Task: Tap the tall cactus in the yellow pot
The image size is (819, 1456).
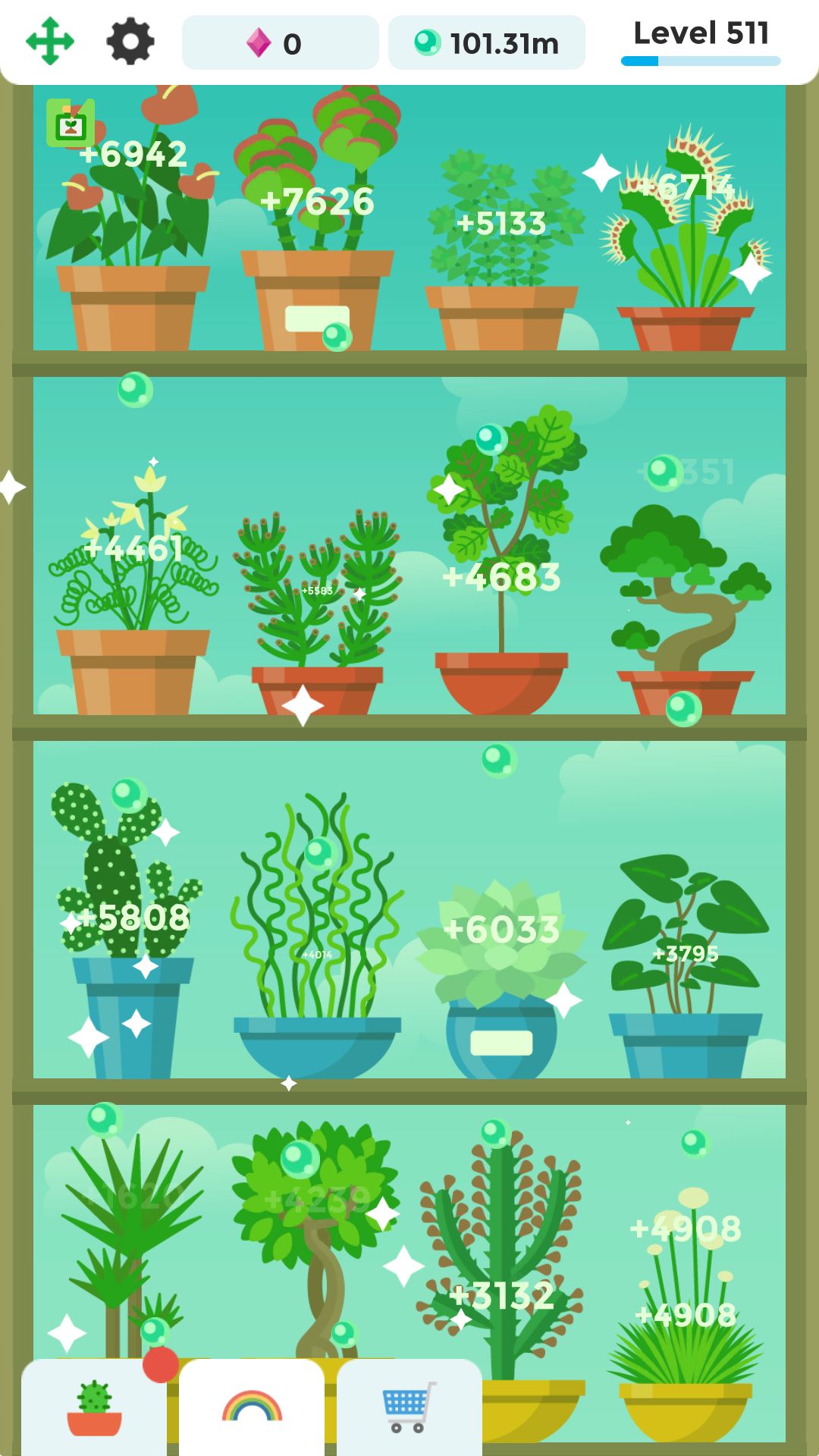Action: point(500,1282)
